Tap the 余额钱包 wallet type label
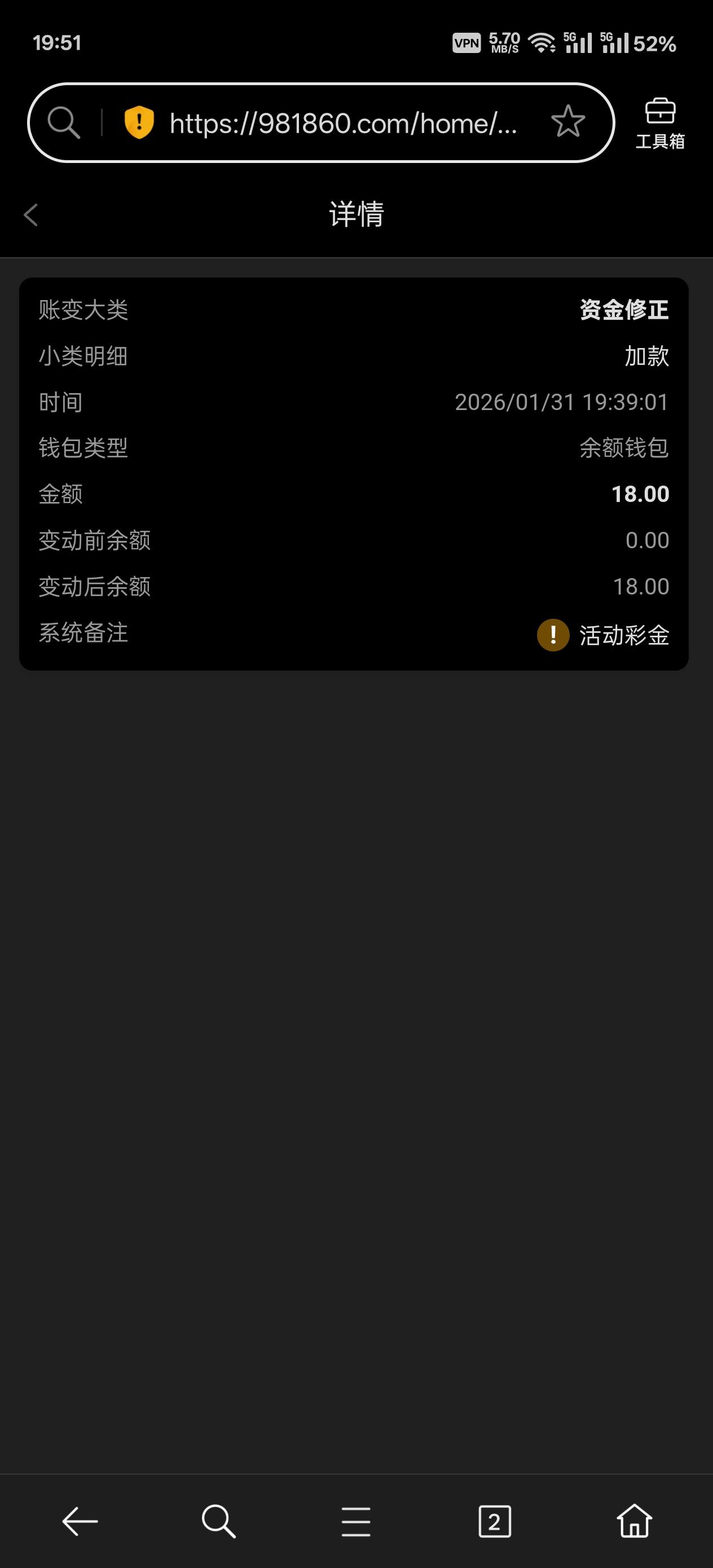Viewport: 713px width, 1568px height. [623, 447]
